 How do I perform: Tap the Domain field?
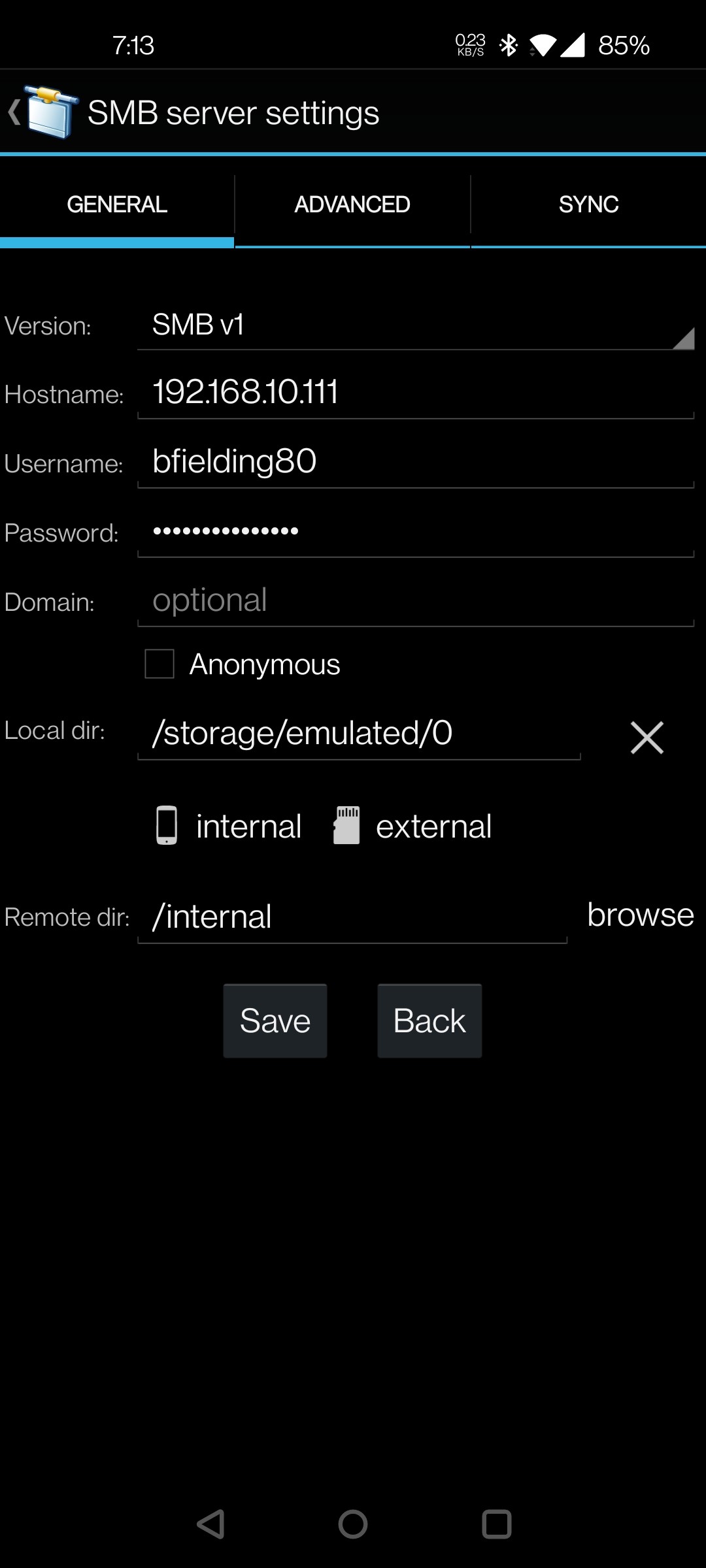pos(415,600)
